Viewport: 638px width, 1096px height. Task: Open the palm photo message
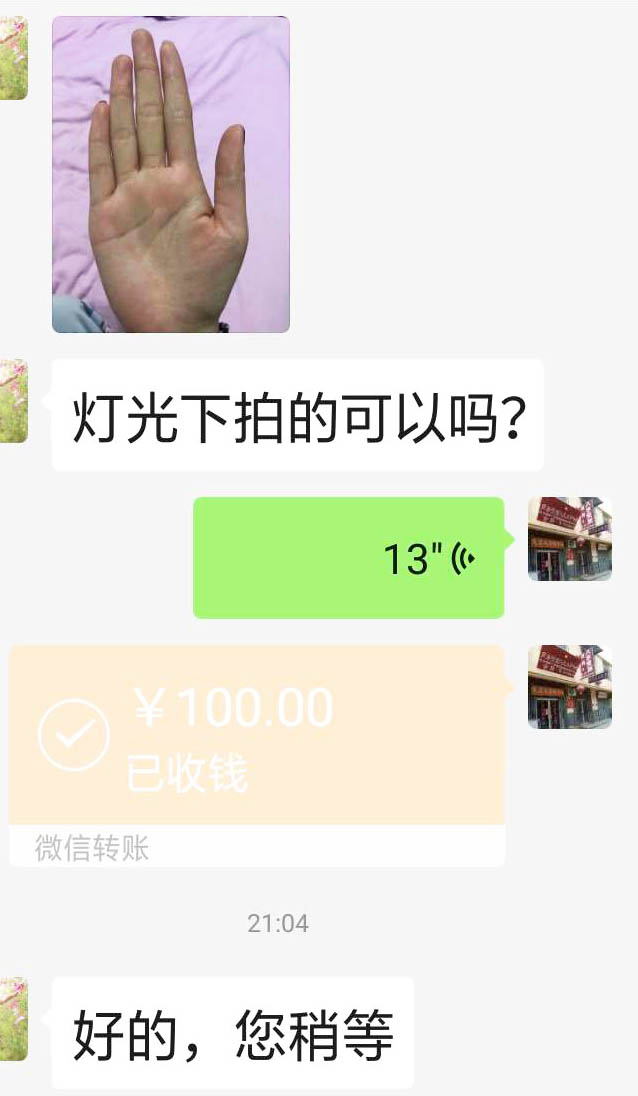pyautogui.click(x=171, y=174)
